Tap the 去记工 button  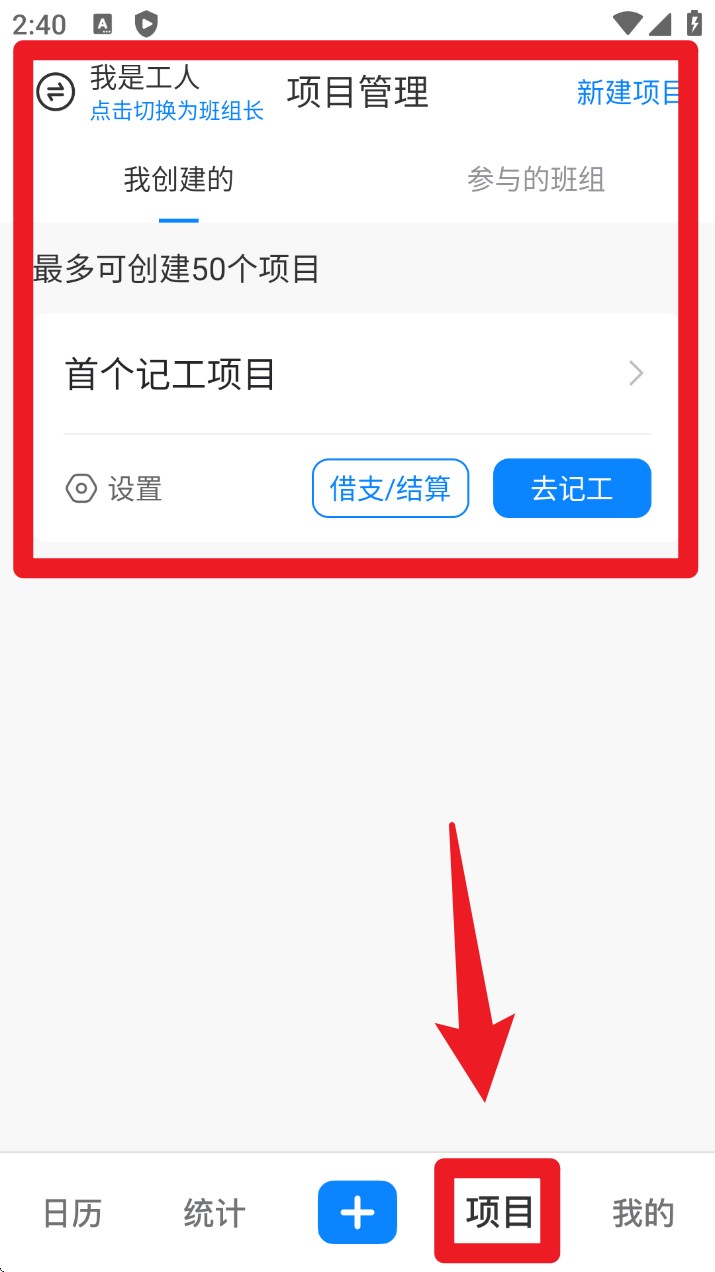pyautogui.click(x=572, y=489)
